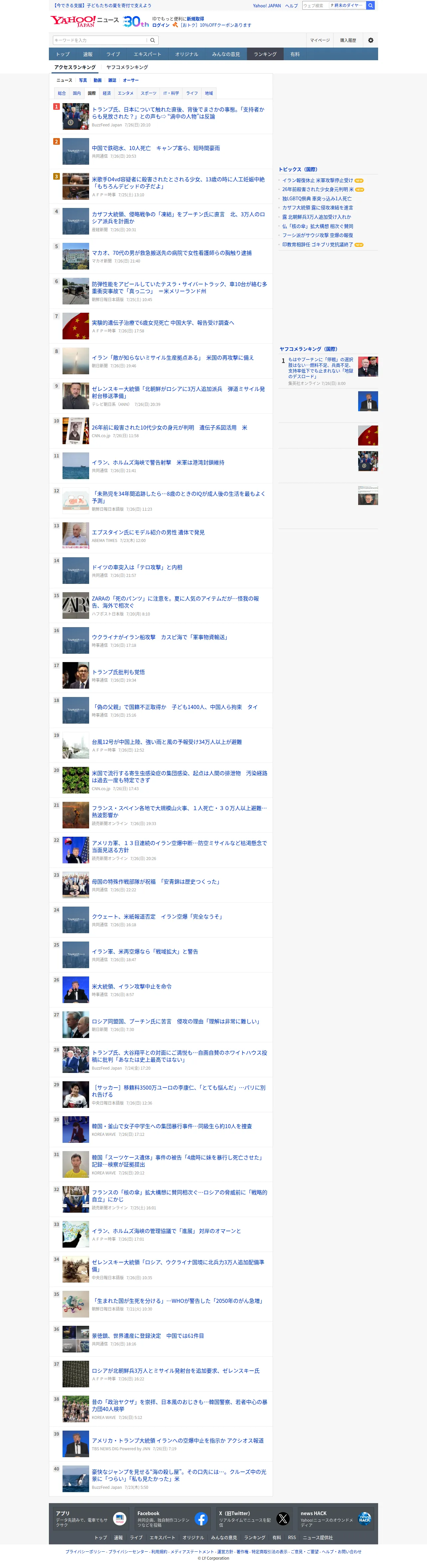Select the ヤフコメランキング tab

(127, 68)
